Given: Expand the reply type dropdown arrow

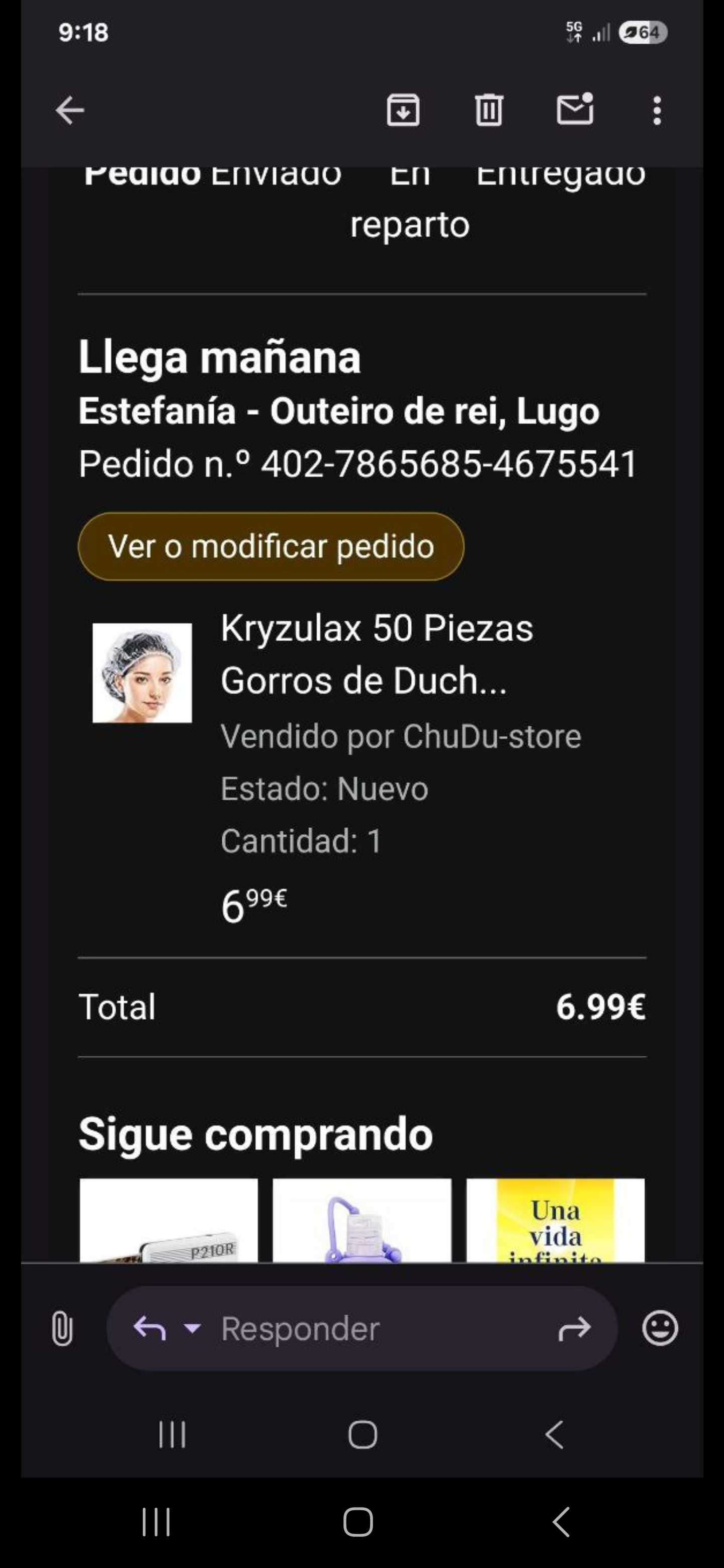Looking at the screenshot, I should coord(192,1328).
